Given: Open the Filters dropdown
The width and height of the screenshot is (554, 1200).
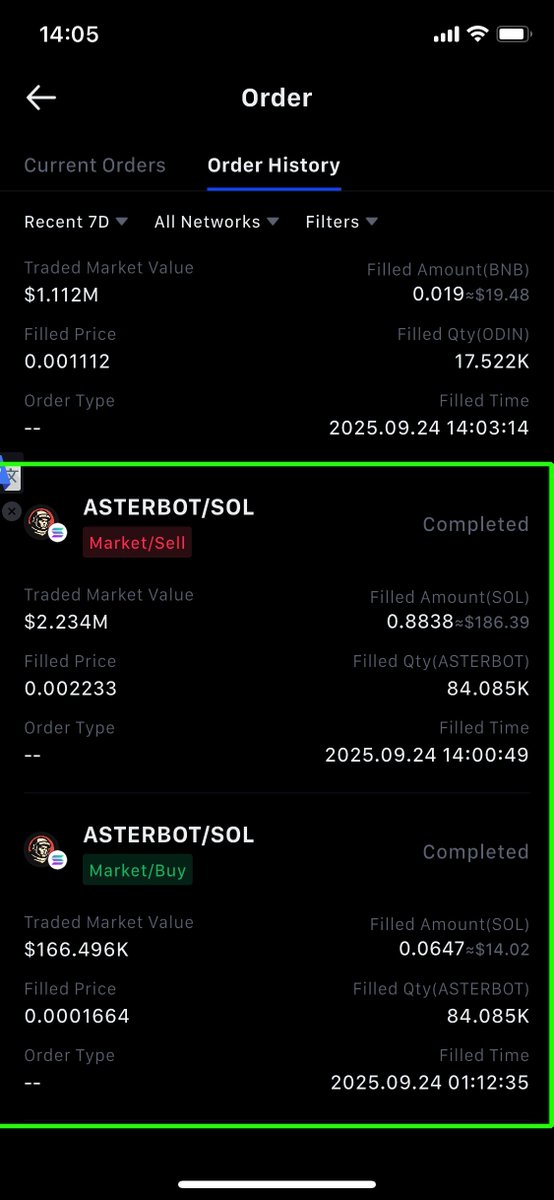Looking at the screenshot, I should (x=342, y=222).
